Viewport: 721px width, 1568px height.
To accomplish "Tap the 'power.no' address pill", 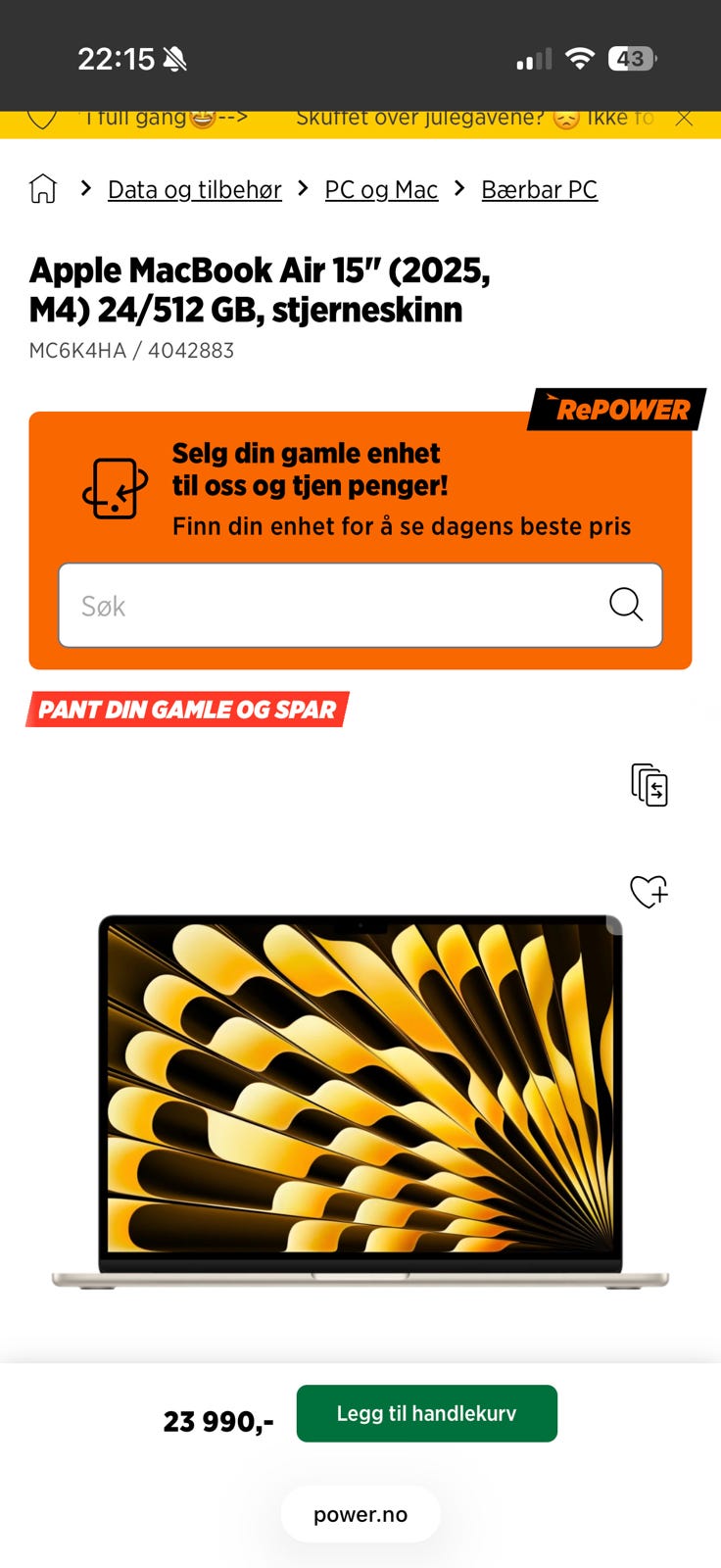I will click(360, 1513).
